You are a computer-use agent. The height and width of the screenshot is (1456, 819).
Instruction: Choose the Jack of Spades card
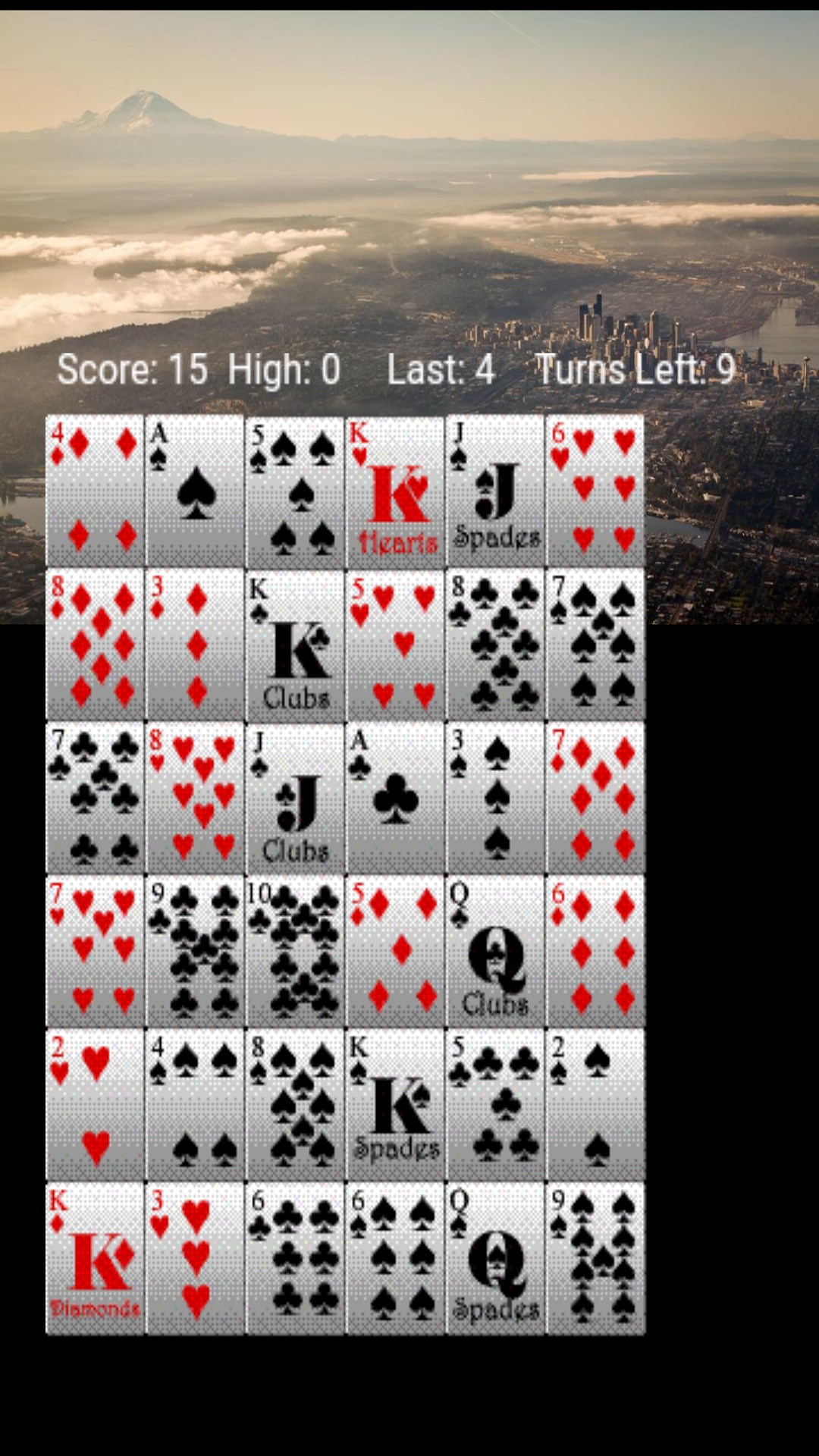[x=495, y=491]
